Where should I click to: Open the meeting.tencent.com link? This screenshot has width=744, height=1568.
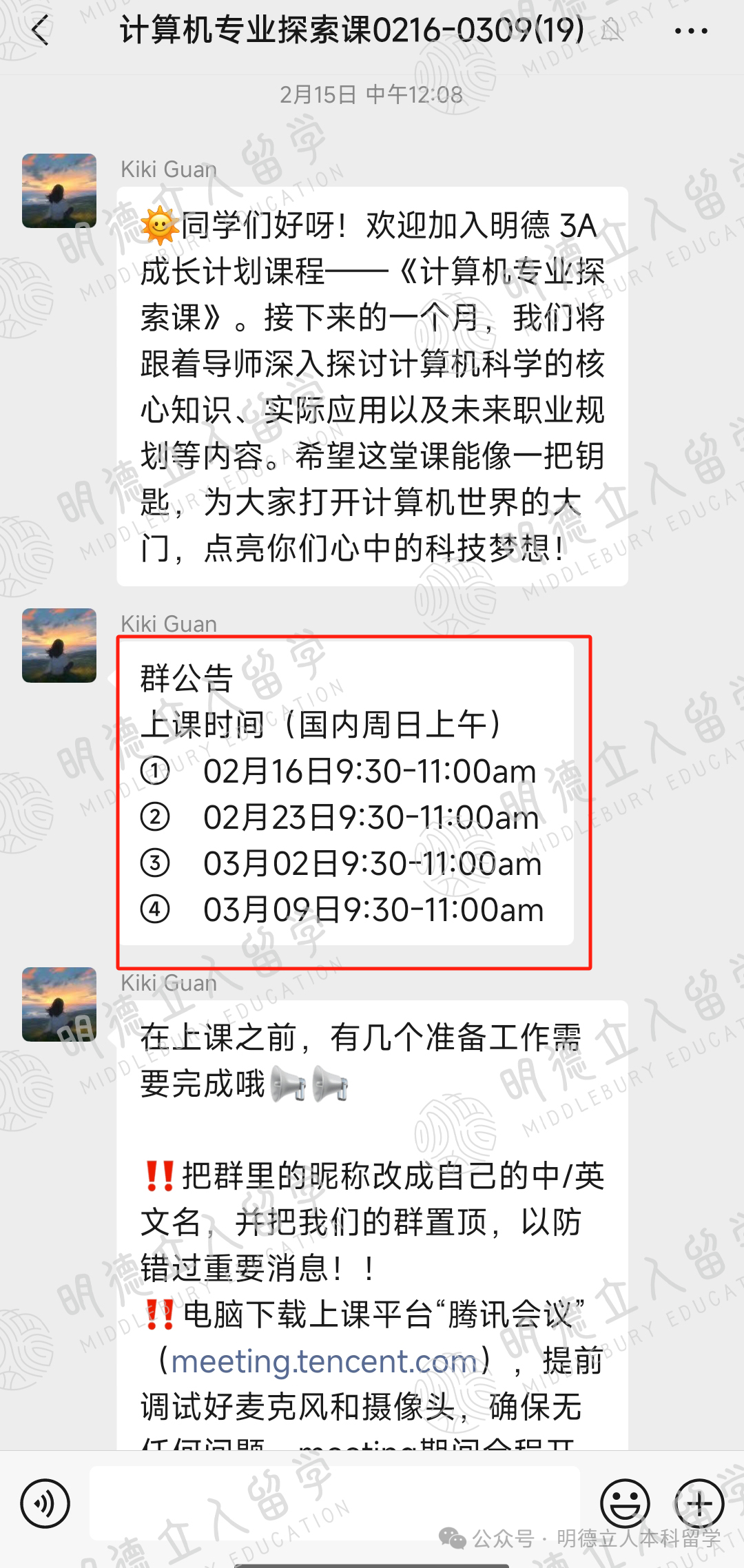[324, 1361]
